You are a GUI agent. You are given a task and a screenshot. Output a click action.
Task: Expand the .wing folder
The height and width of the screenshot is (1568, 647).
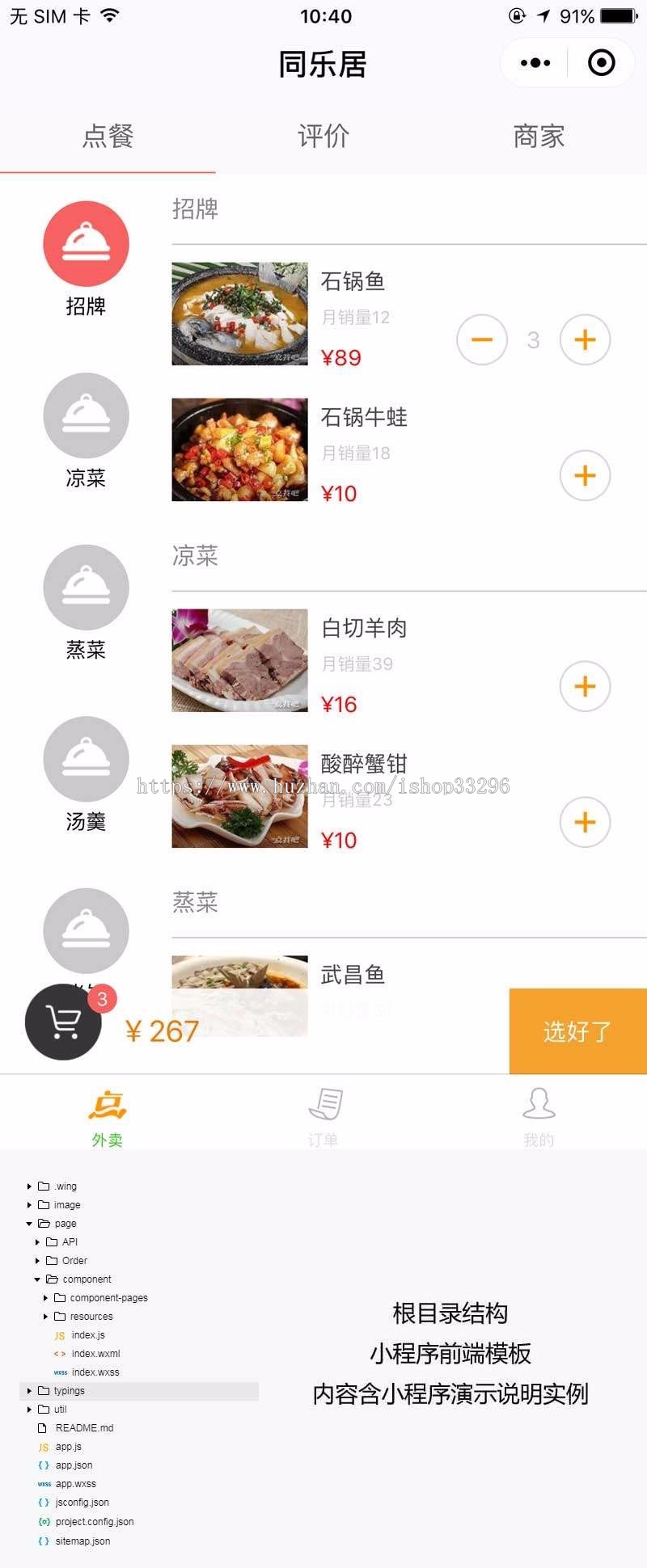29,1186
